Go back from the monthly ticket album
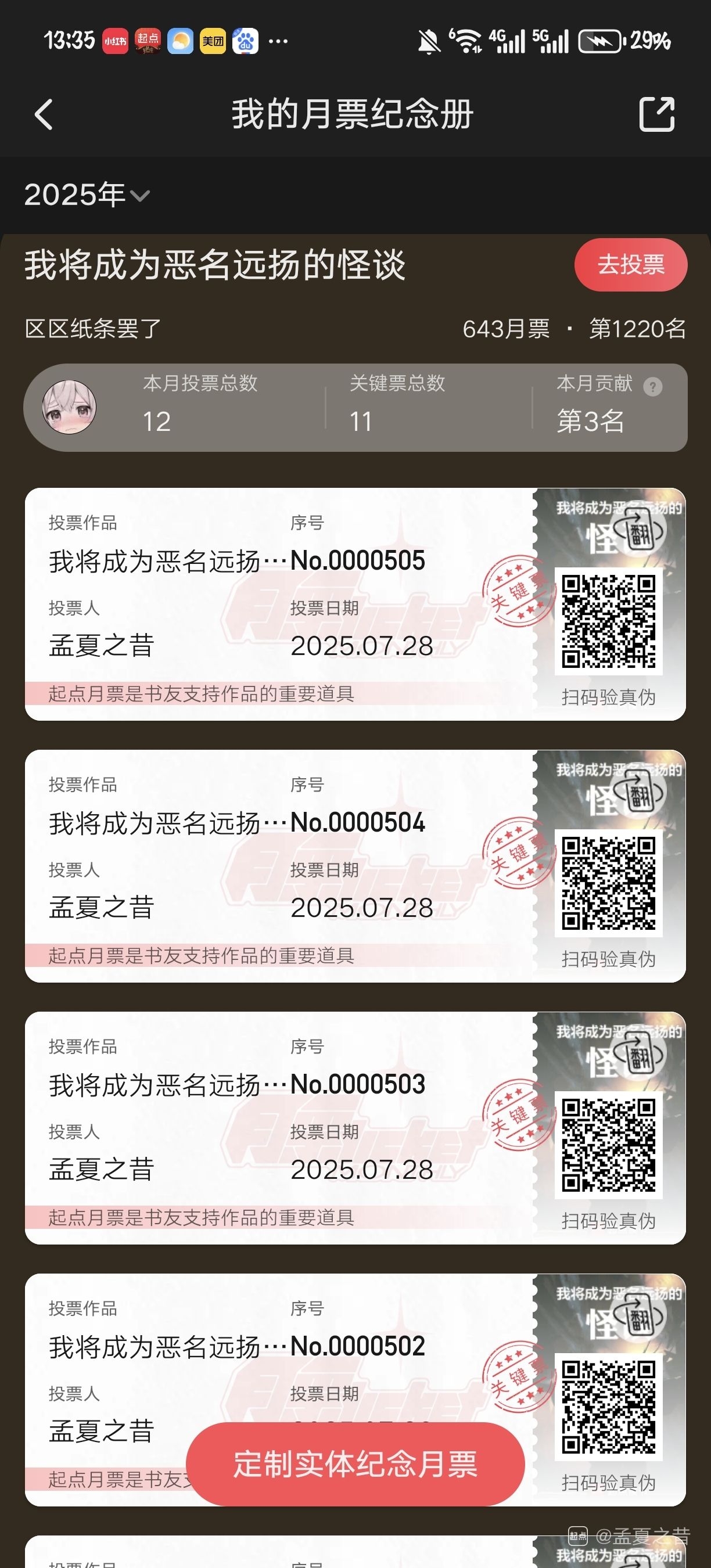The image size is (711, 1568). pos(44,114)
